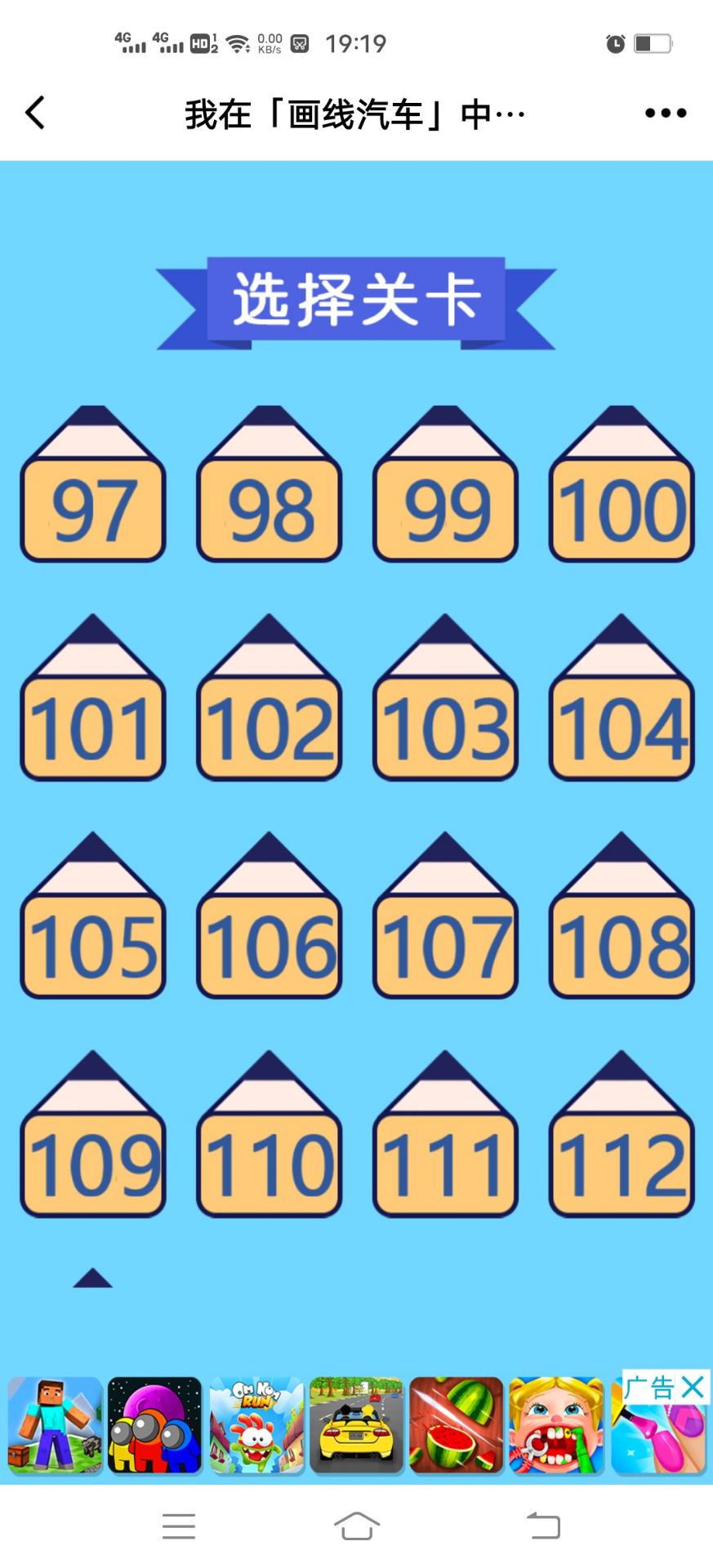Open level 112
Screen dimensions: 713x1568
(x=622, y=1161)
